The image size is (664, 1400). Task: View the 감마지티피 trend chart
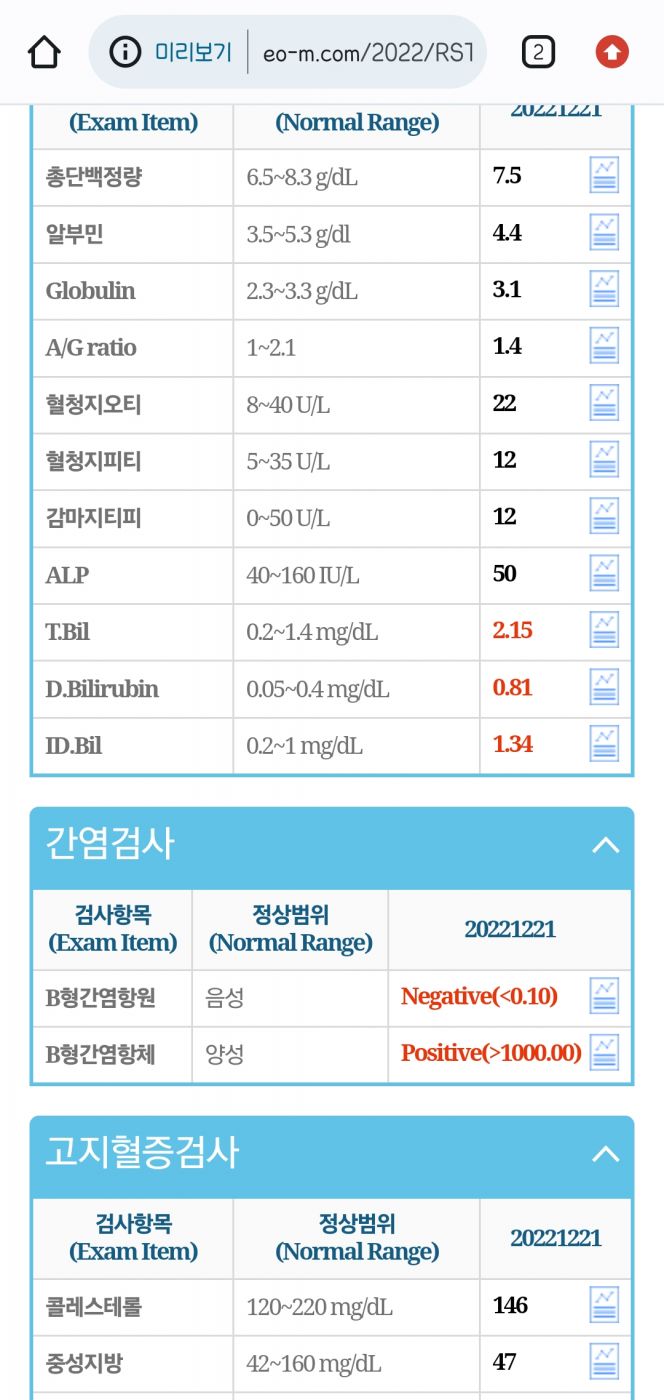tap(604, 517)
